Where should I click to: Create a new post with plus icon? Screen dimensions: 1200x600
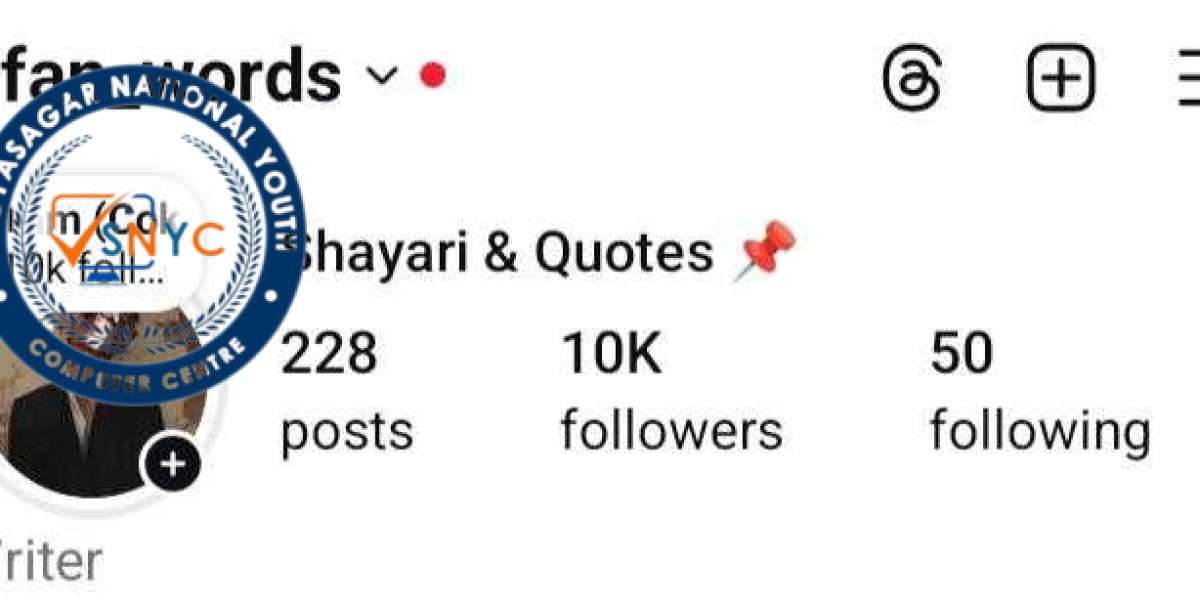(x=1061, y=77)
